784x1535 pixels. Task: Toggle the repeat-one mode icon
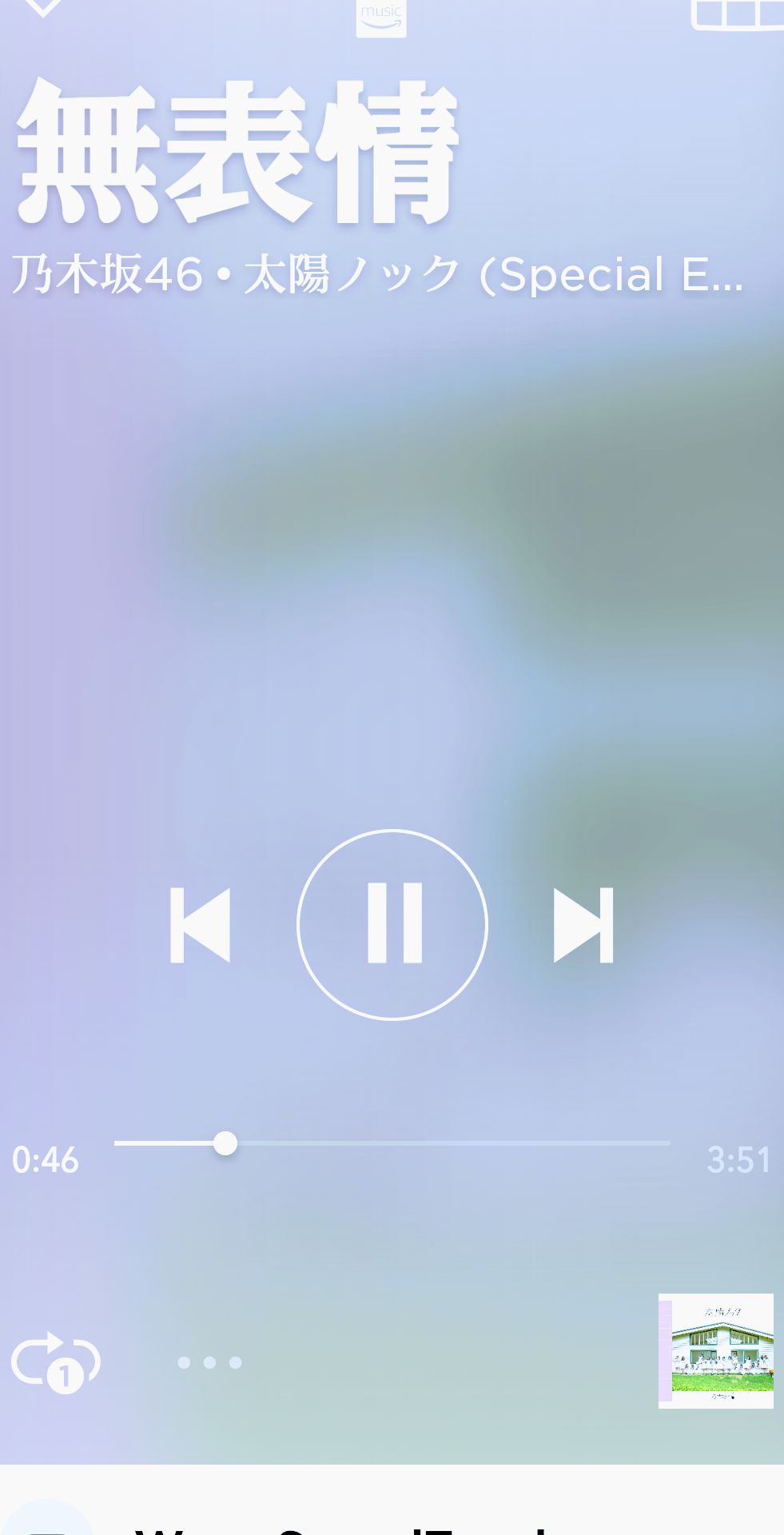(x=55, y=1362)
